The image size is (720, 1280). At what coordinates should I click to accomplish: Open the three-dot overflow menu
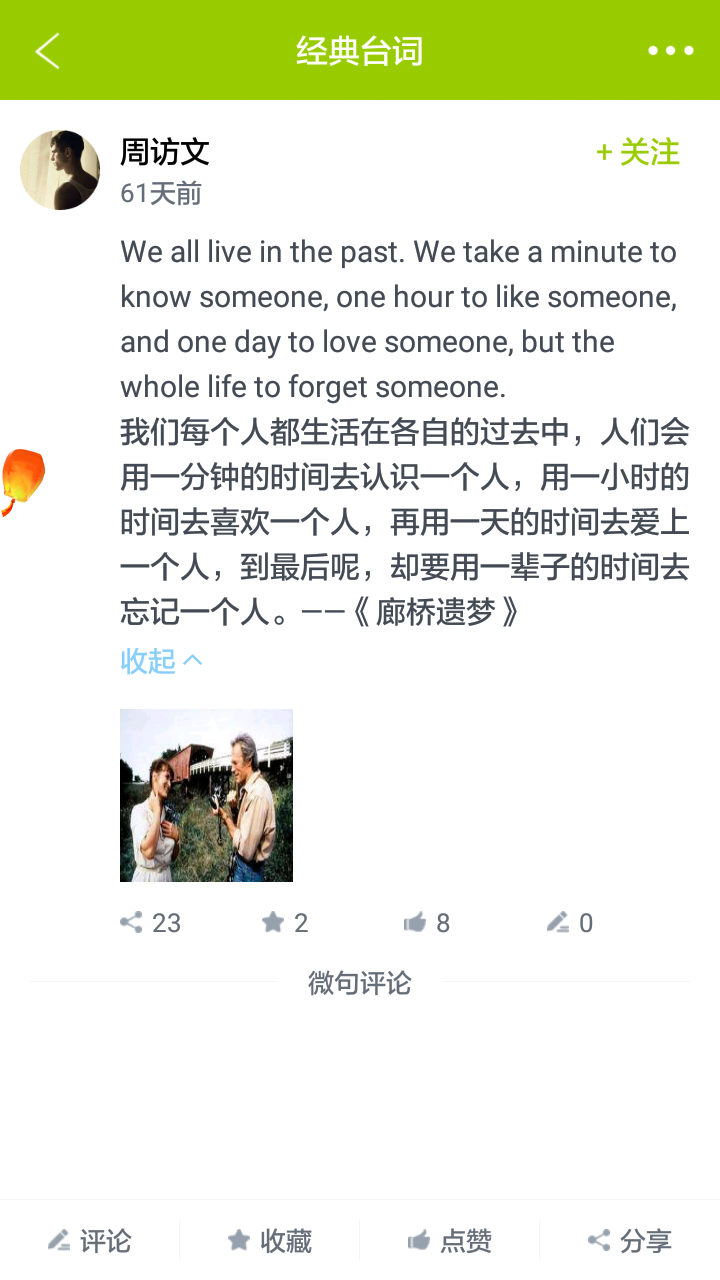click(670, 50)
